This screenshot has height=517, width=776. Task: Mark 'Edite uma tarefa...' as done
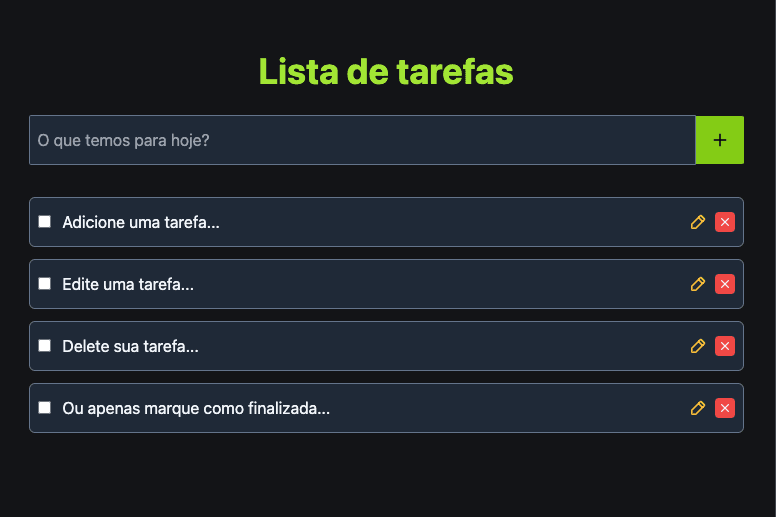44,284
